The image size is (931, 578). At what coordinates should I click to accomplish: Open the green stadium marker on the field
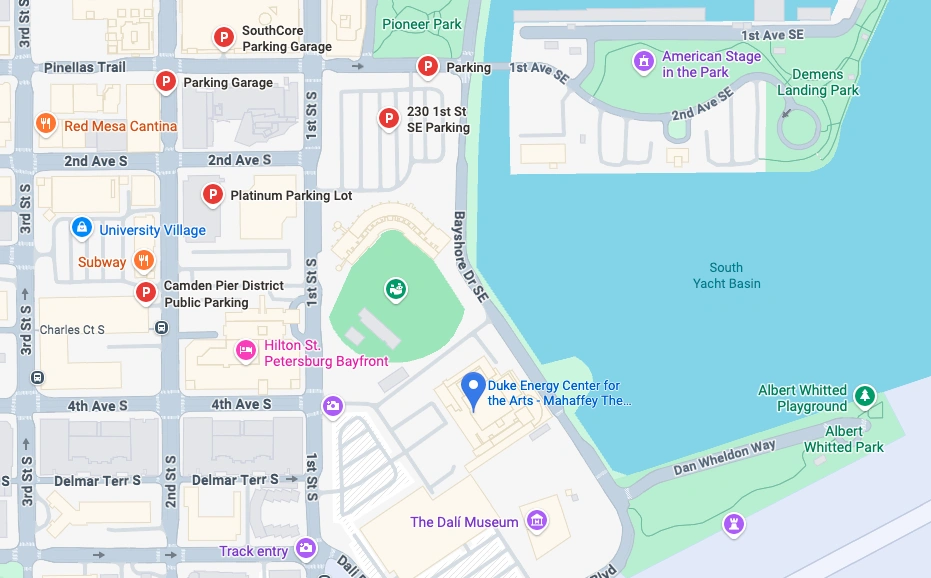(x=396, y=290)
